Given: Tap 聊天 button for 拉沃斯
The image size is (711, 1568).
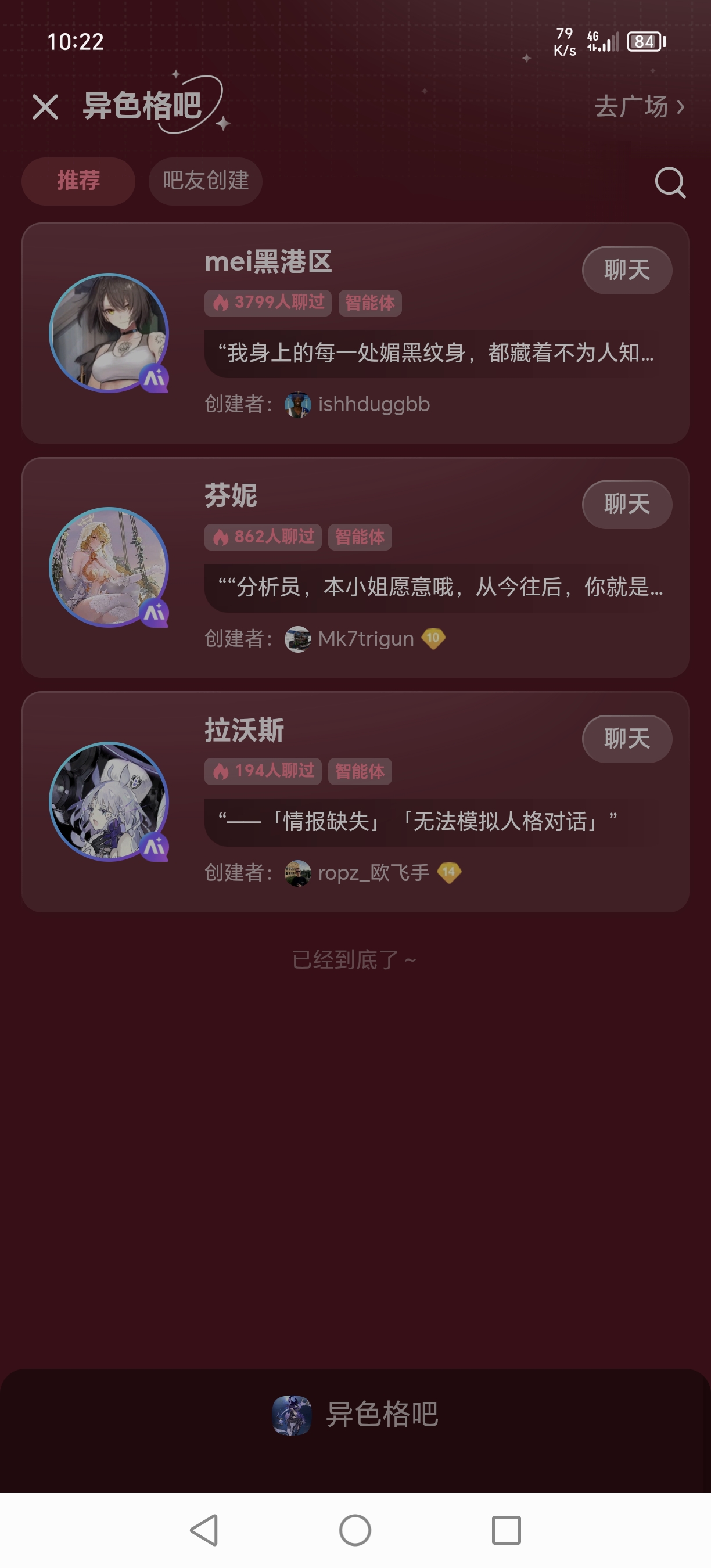Looking at the screenshot, I should (x=626, y=739).
